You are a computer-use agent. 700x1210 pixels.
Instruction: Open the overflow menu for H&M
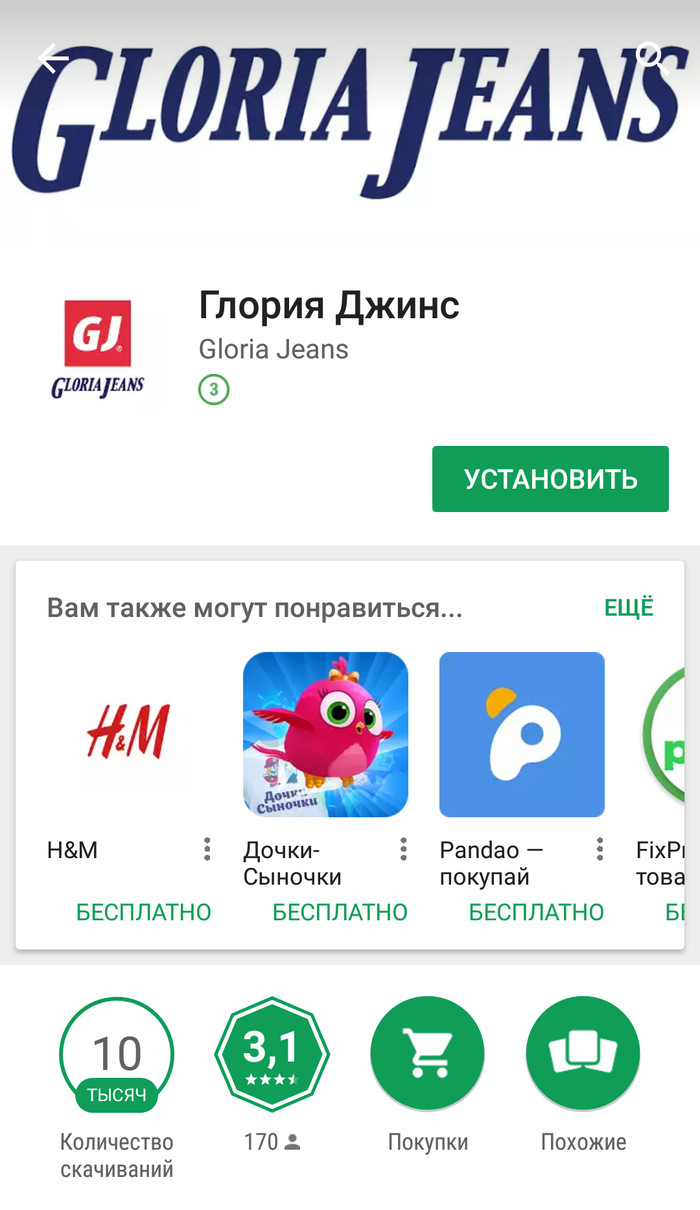click(x=207, y=850)
